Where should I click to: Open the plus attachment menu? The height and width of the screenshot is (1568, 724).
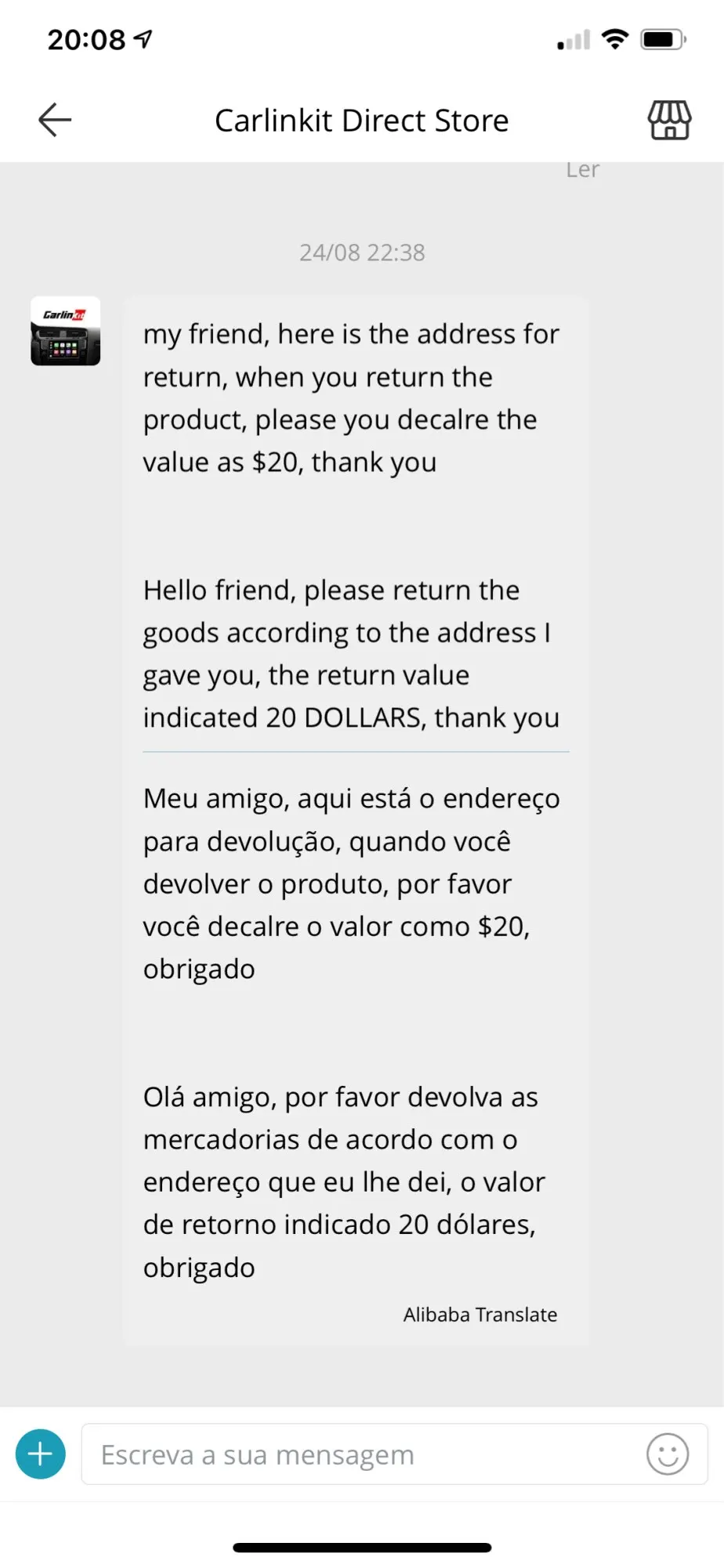[41, 1454]
